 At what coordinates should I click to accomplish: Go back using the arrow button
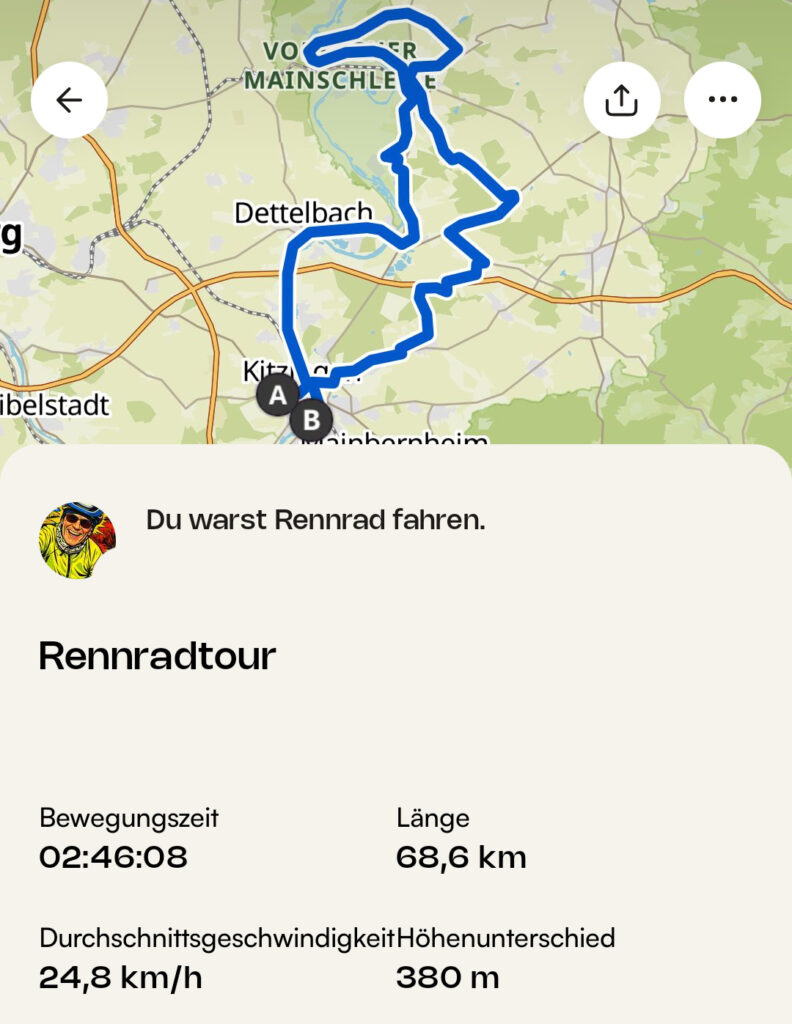(x=69, y=100)
